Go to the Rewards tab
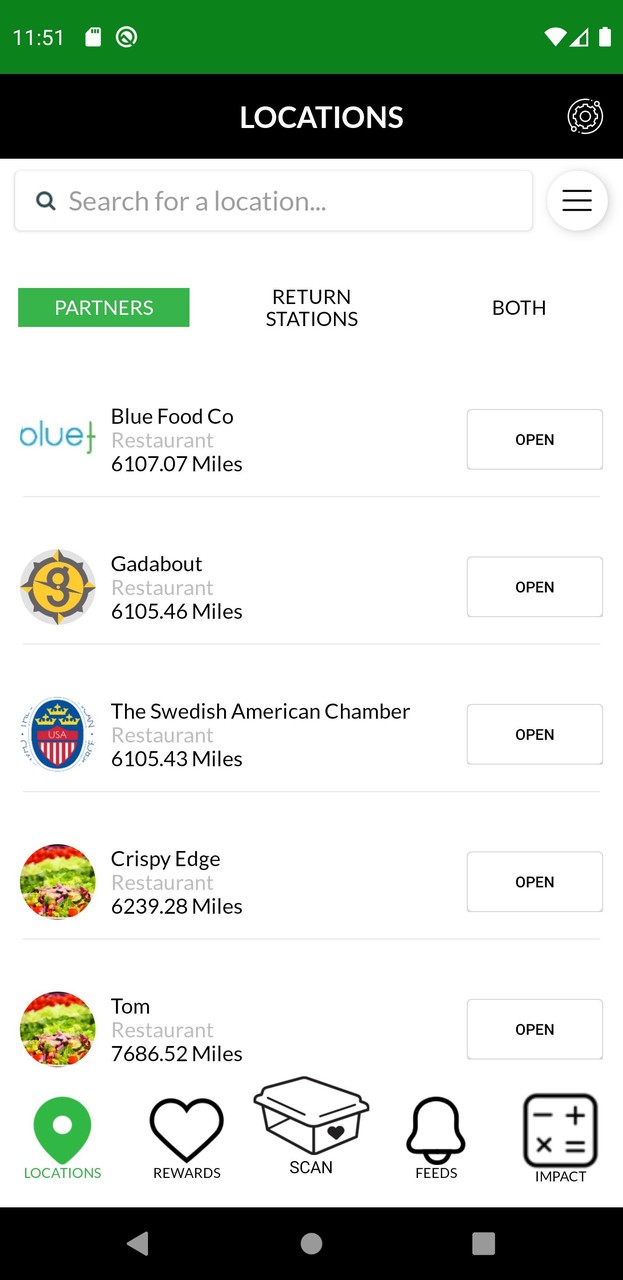Image resolution: width=623 pixels, height=1280 pixels. [x=187, y=1139]
